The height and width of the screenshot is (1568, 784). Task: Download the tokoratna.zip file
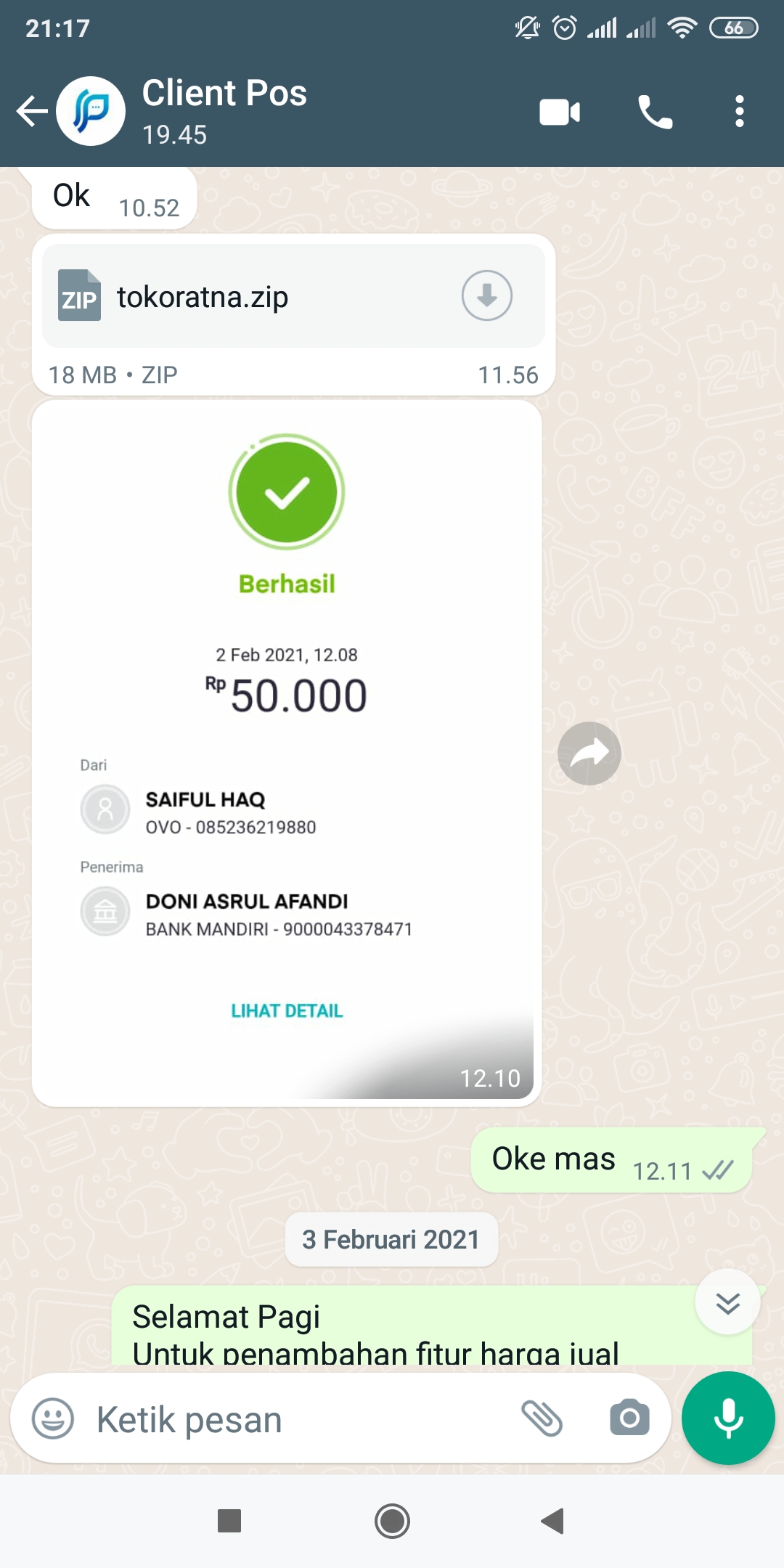tap(487, 295)
